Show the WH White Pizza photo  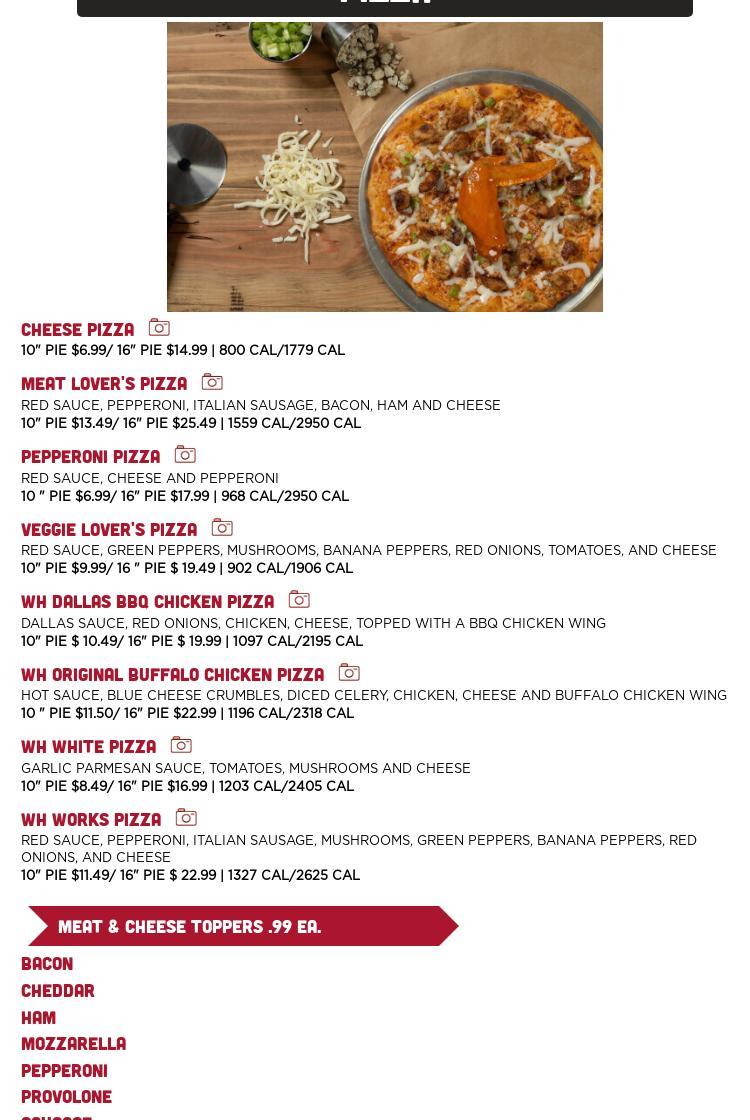181,745
